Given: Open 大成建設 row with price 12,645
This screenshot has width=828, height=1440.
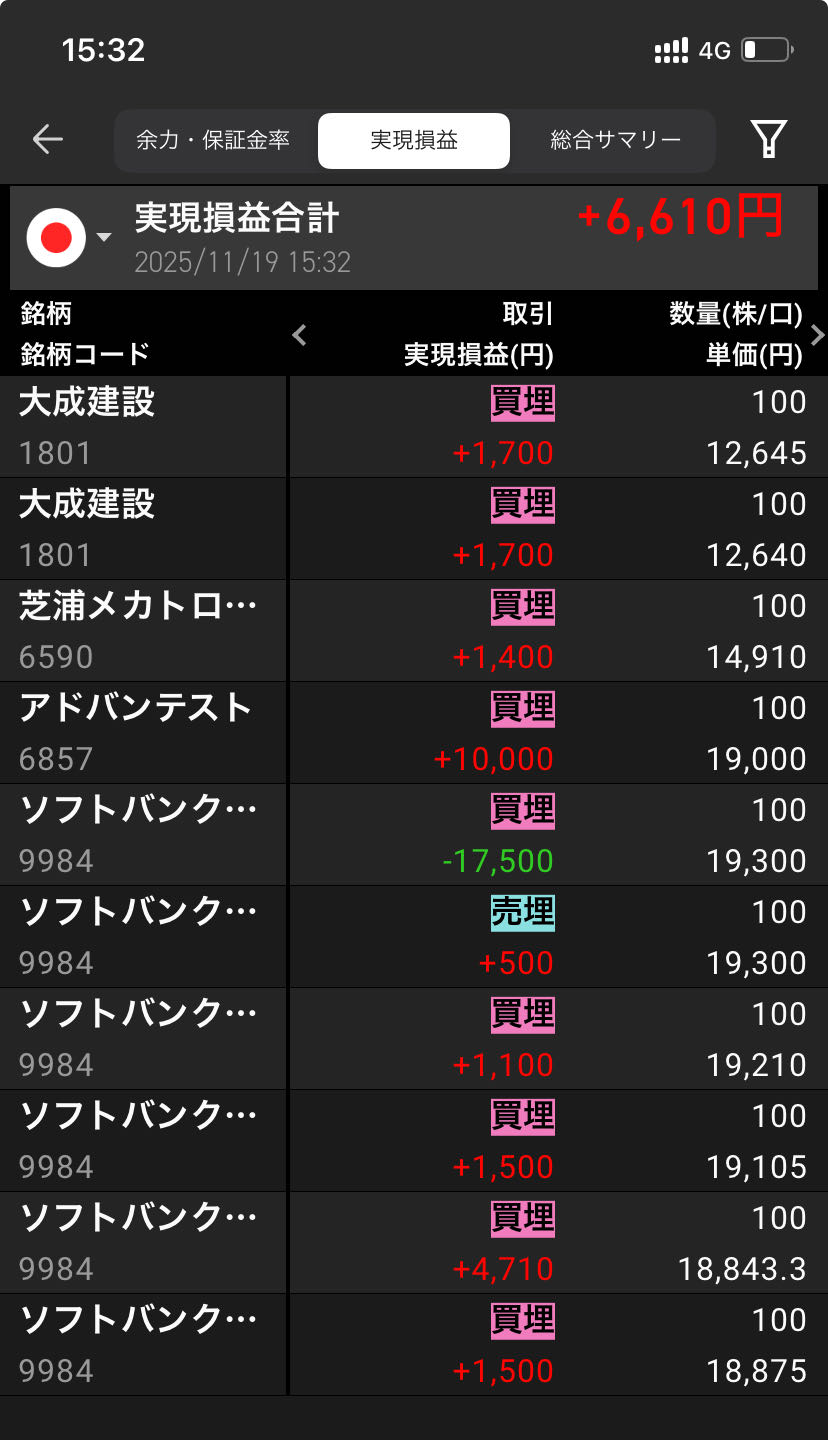Looking at the screenshot, I should [x=414, y=427].
